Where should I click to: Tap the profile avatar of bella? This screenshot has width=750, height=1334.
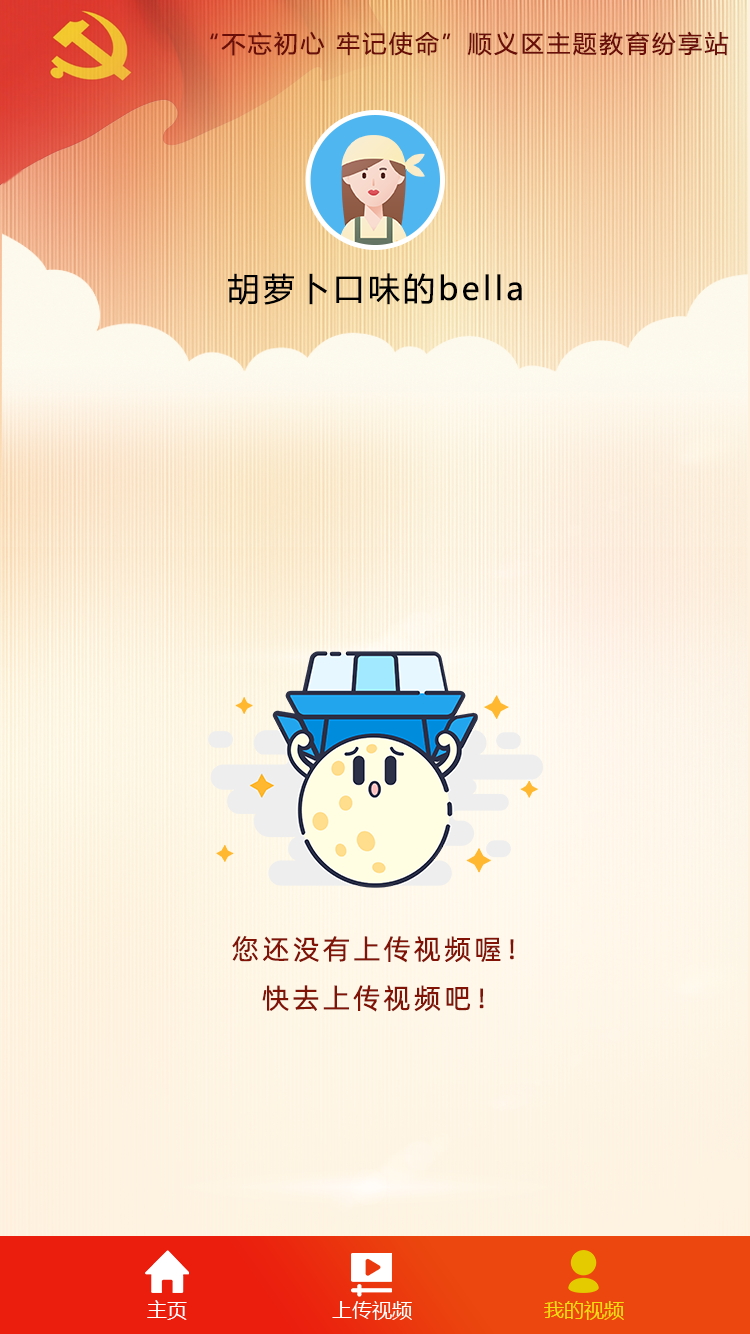tap(375, 180)
